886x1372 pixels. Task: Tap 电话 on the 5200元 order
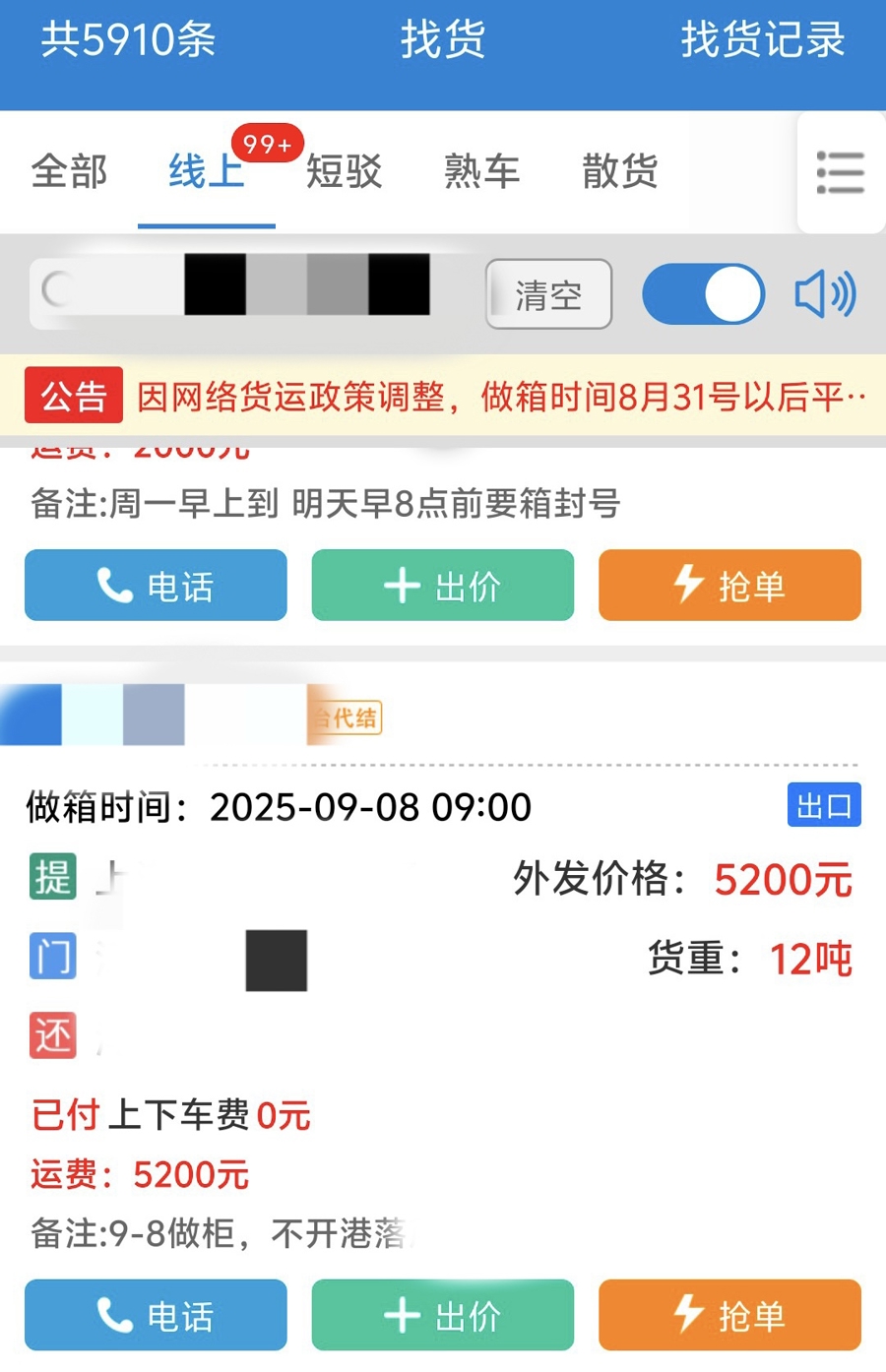pyautogui.click(x=156, y=1315)
